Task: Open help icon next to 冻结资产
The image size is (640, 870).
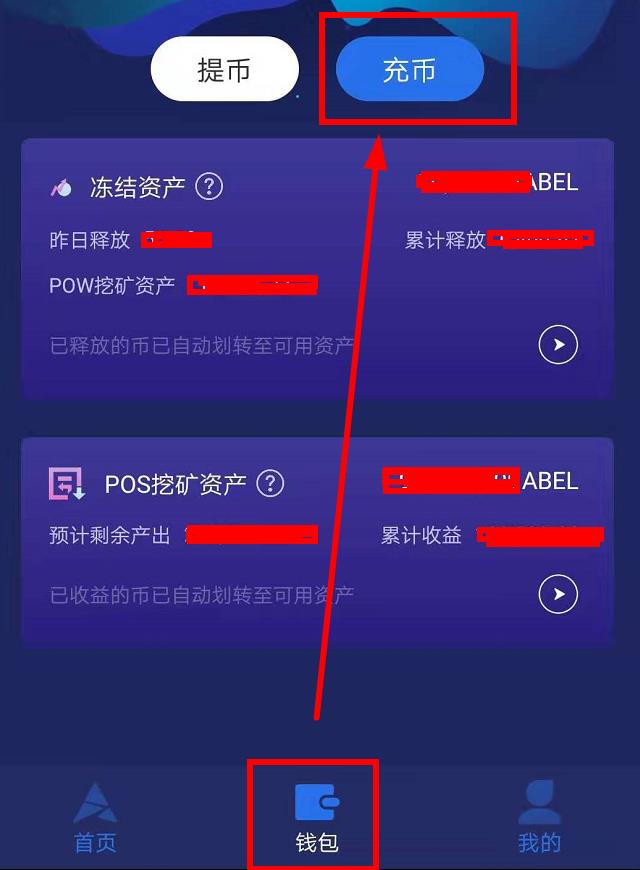Action: (209, 186)
